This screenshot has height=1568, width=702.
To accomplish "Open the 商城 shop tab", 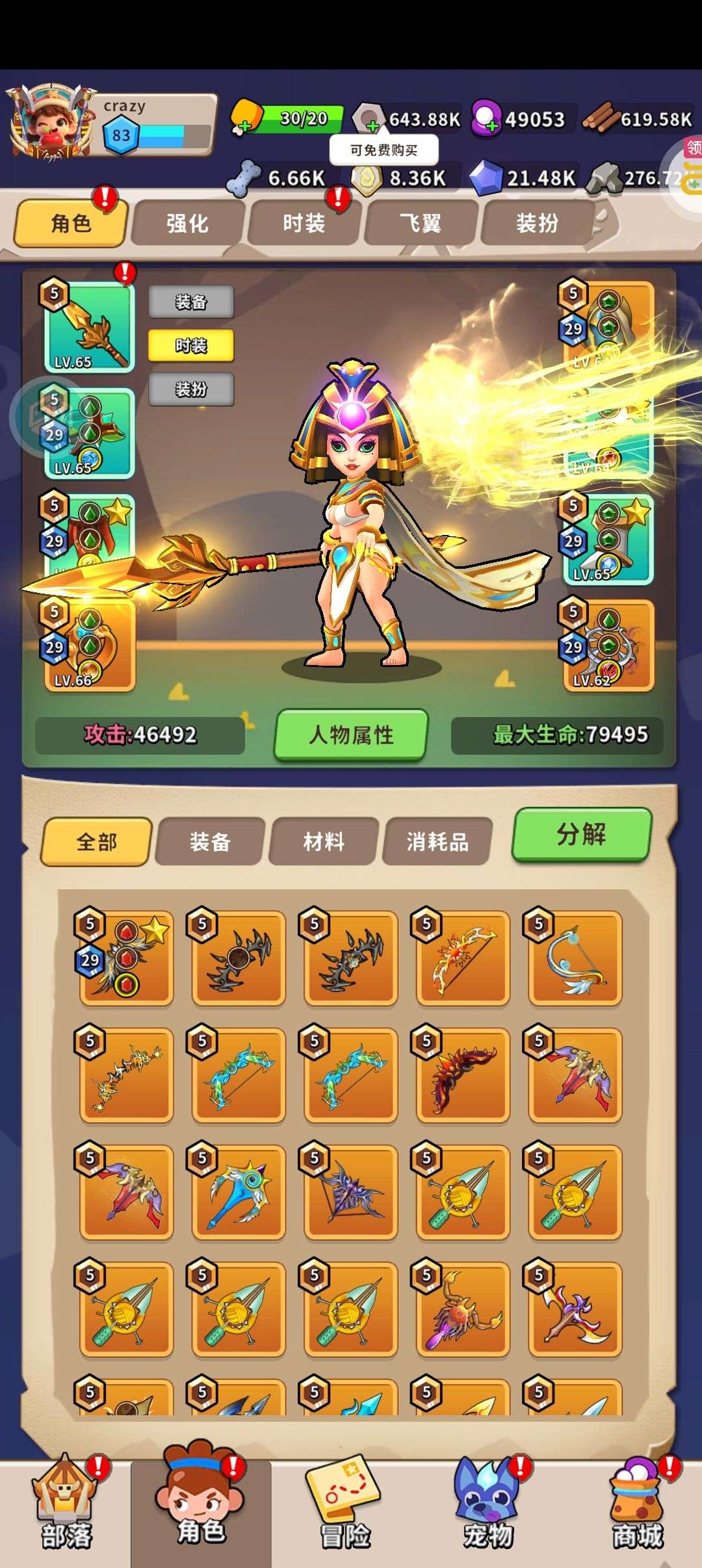I will (x=638, y=1508).
